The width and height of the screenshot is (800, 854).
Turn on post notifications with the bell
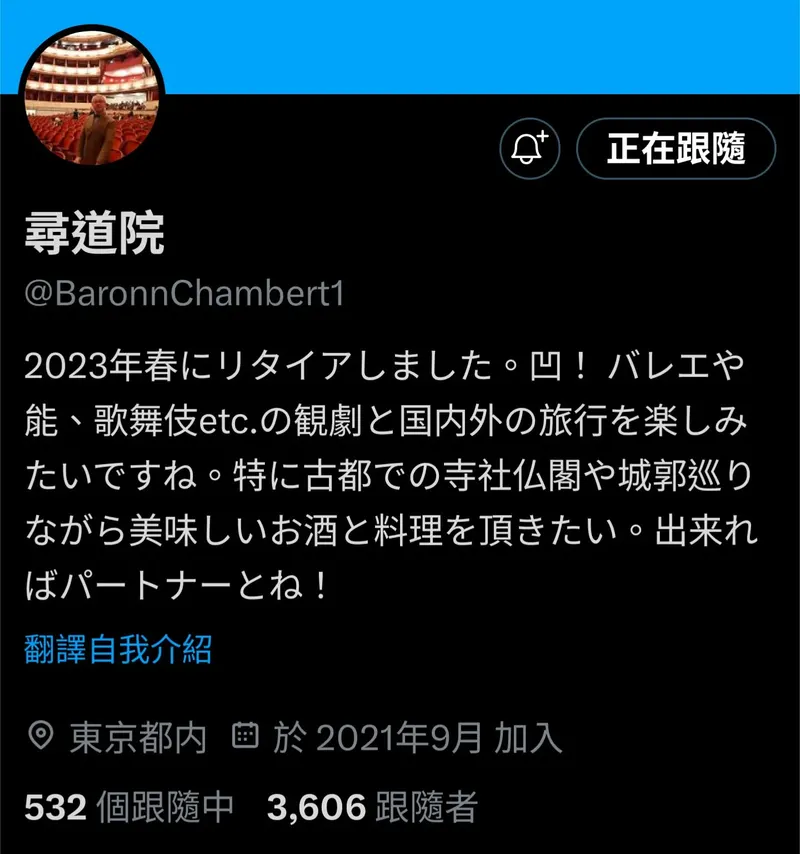tap(529, 149)
